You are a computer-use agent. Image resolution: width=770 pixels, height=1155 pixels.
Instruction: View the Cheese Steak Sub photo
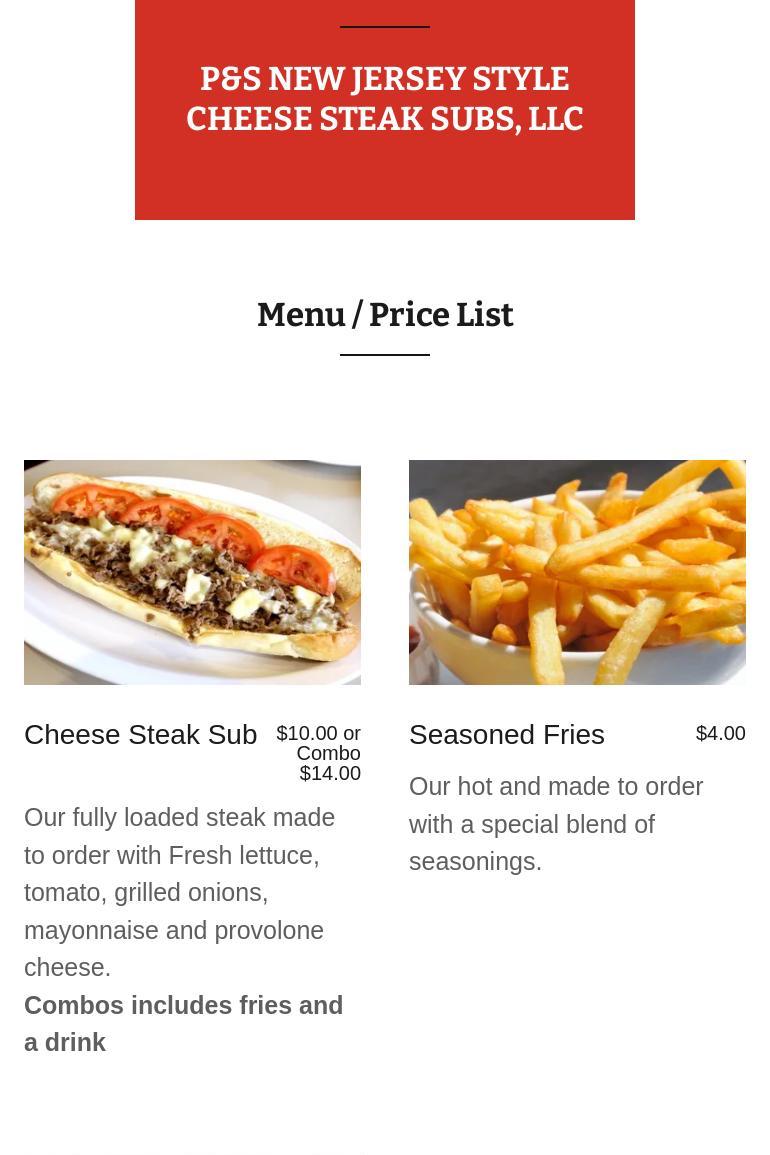tap(192, 572)
